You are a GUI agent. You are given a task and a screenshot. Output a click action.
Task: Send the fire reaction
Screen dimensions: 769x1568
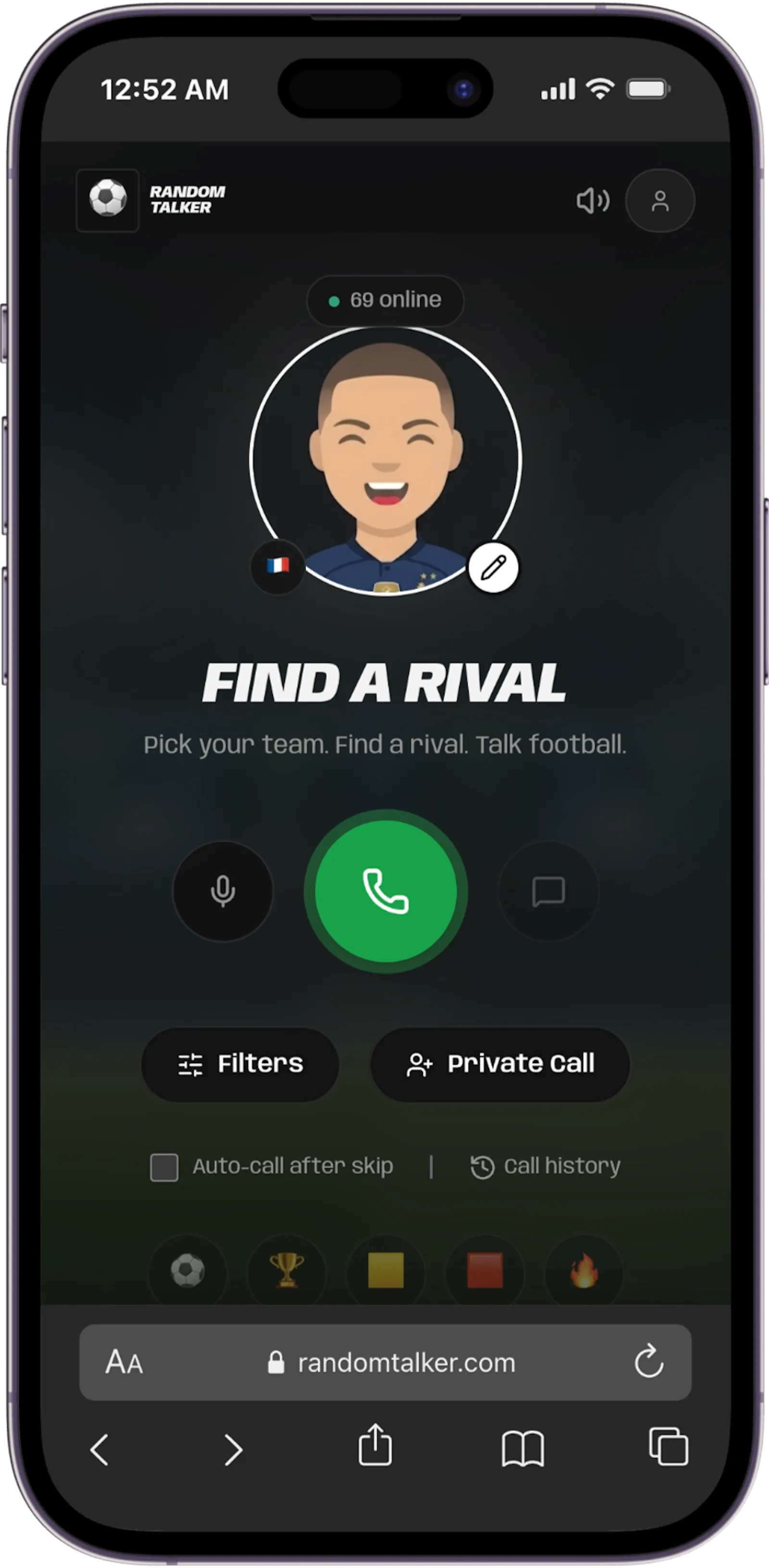click(x=584, y=1270)
